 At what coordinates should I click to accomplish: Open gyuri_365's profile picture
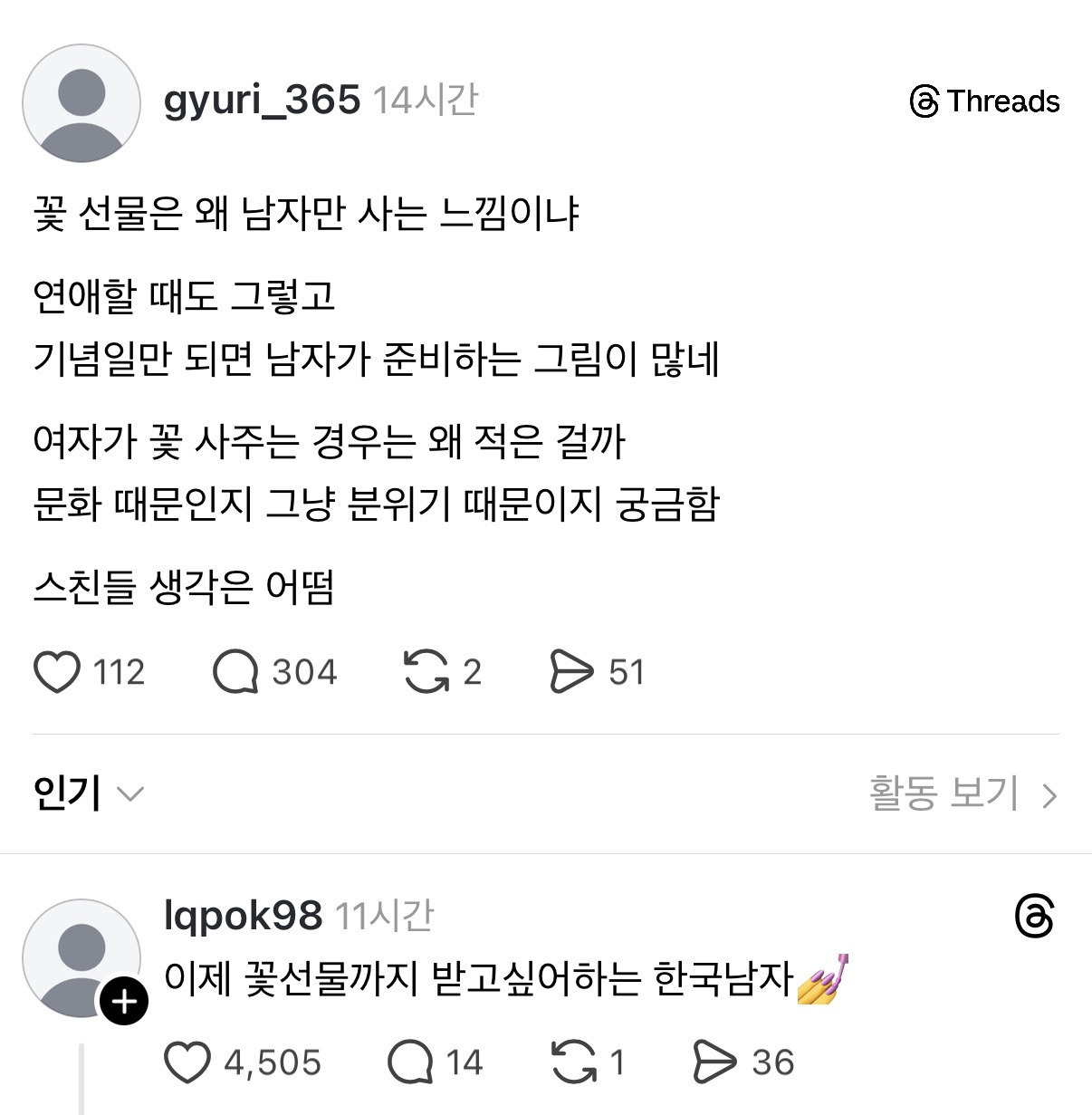(81, 103)
